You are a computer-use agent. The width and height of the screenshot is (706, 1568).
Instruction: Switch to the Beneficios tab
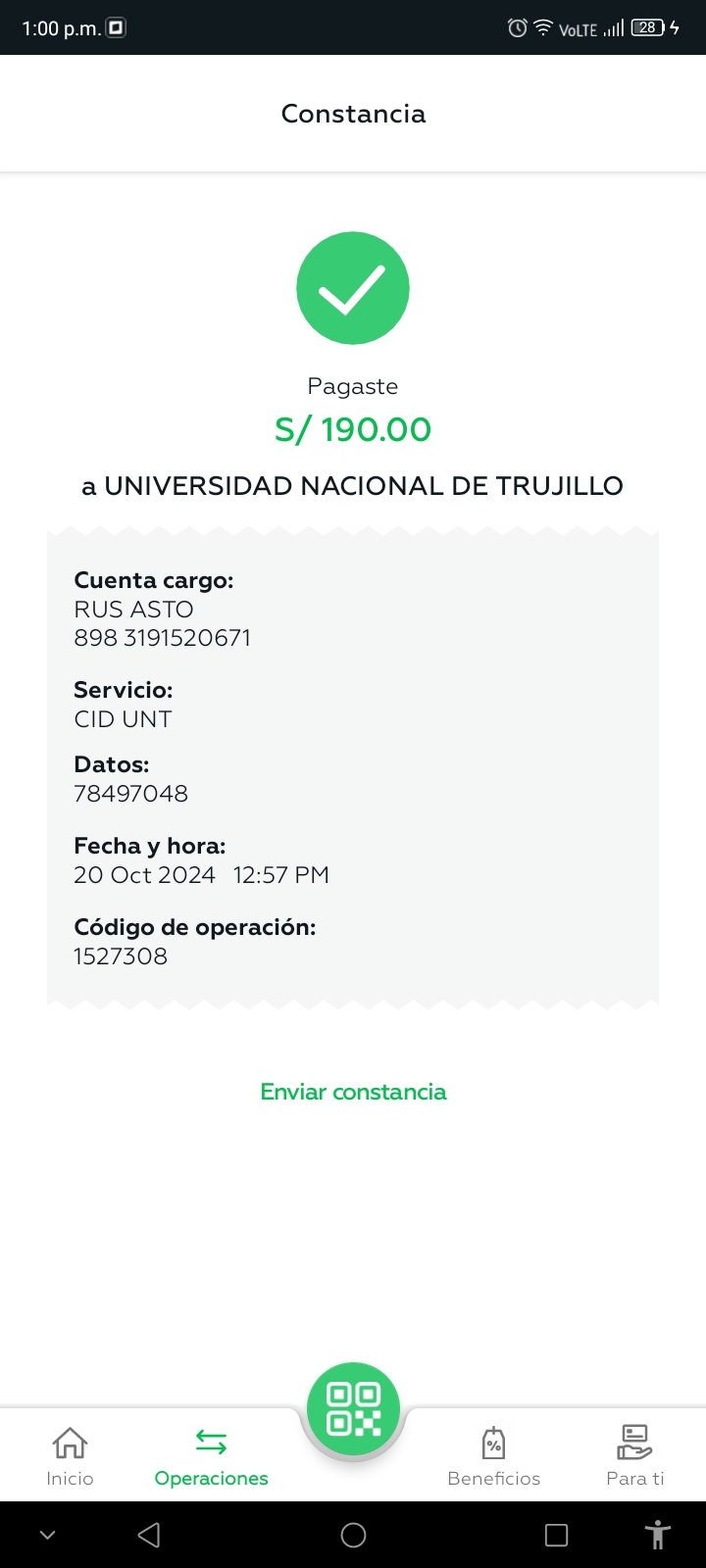pos(493,1456)
